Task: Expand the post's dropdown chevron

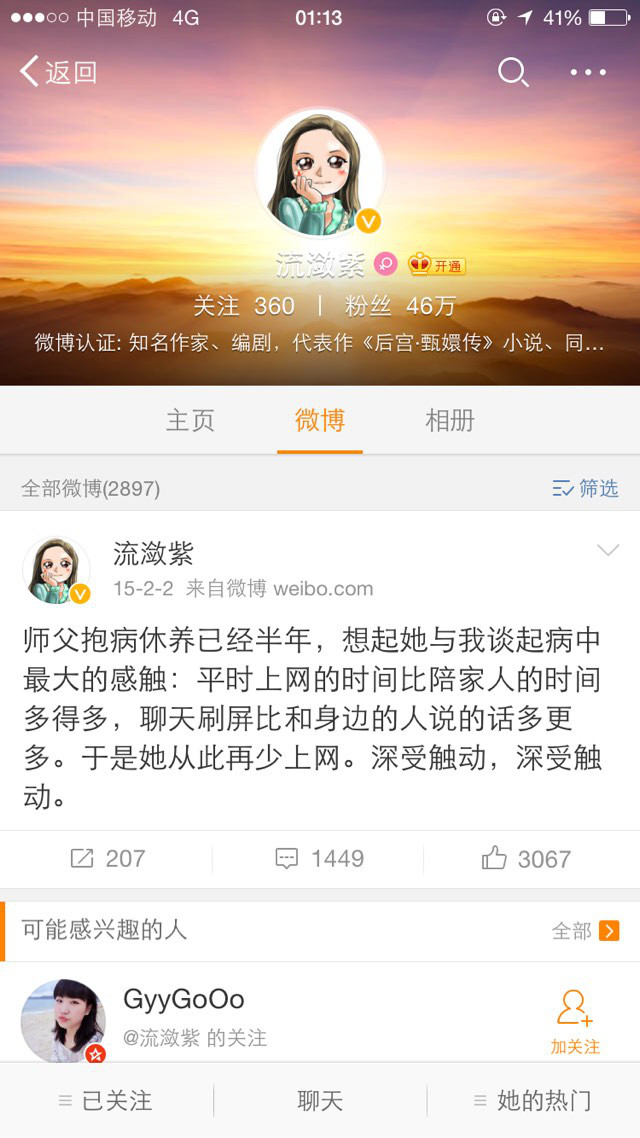Action: point(607,551)
